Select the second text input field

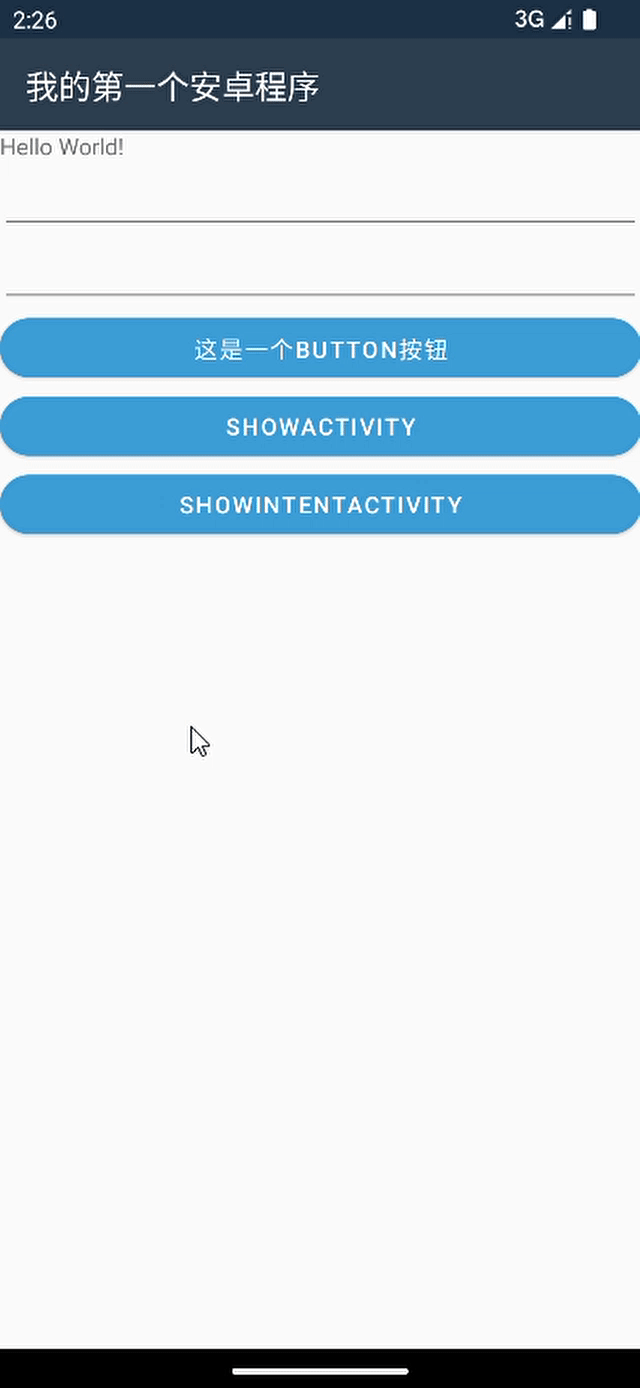[320, 272]
